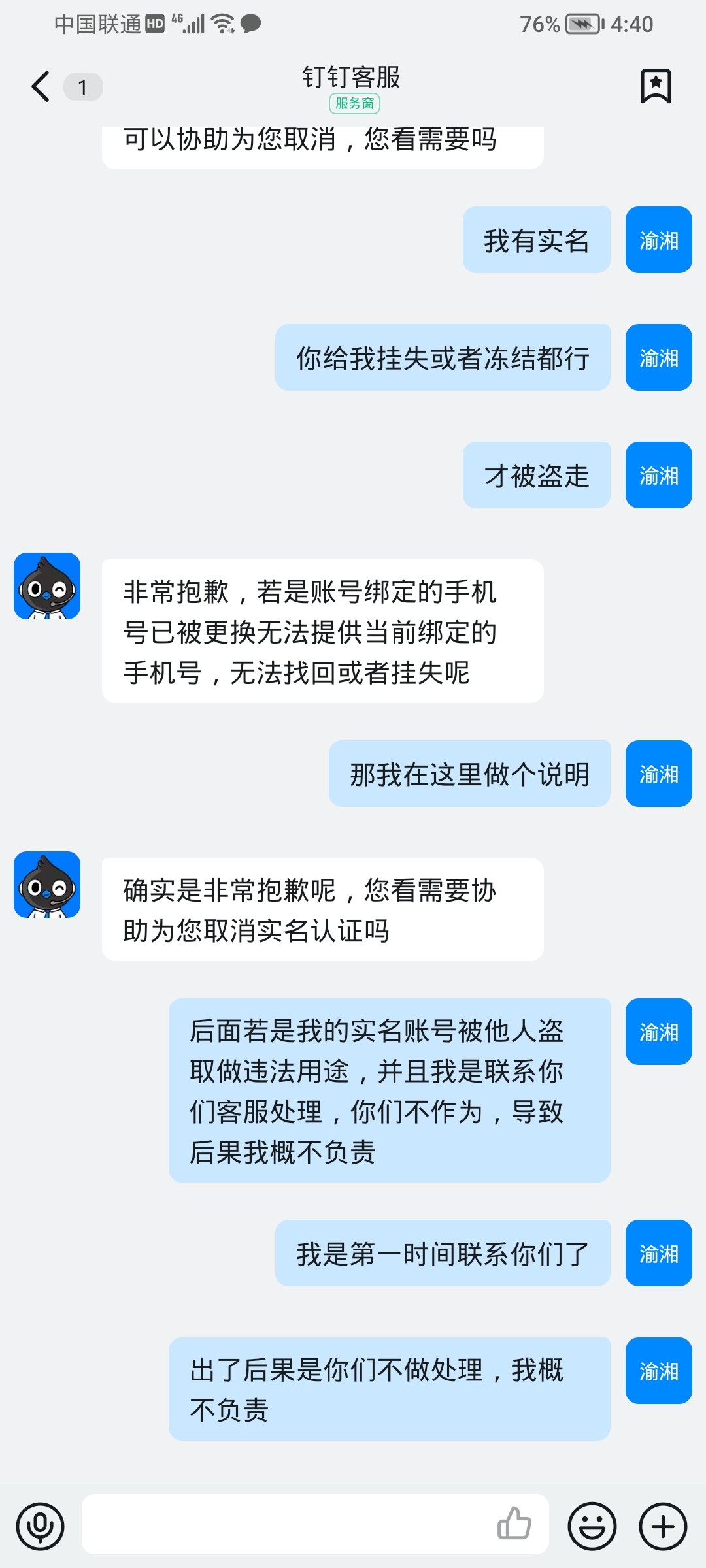Go back to the previous screen
This screenshot has width=706, height=1568.
[x=41, y=86]
